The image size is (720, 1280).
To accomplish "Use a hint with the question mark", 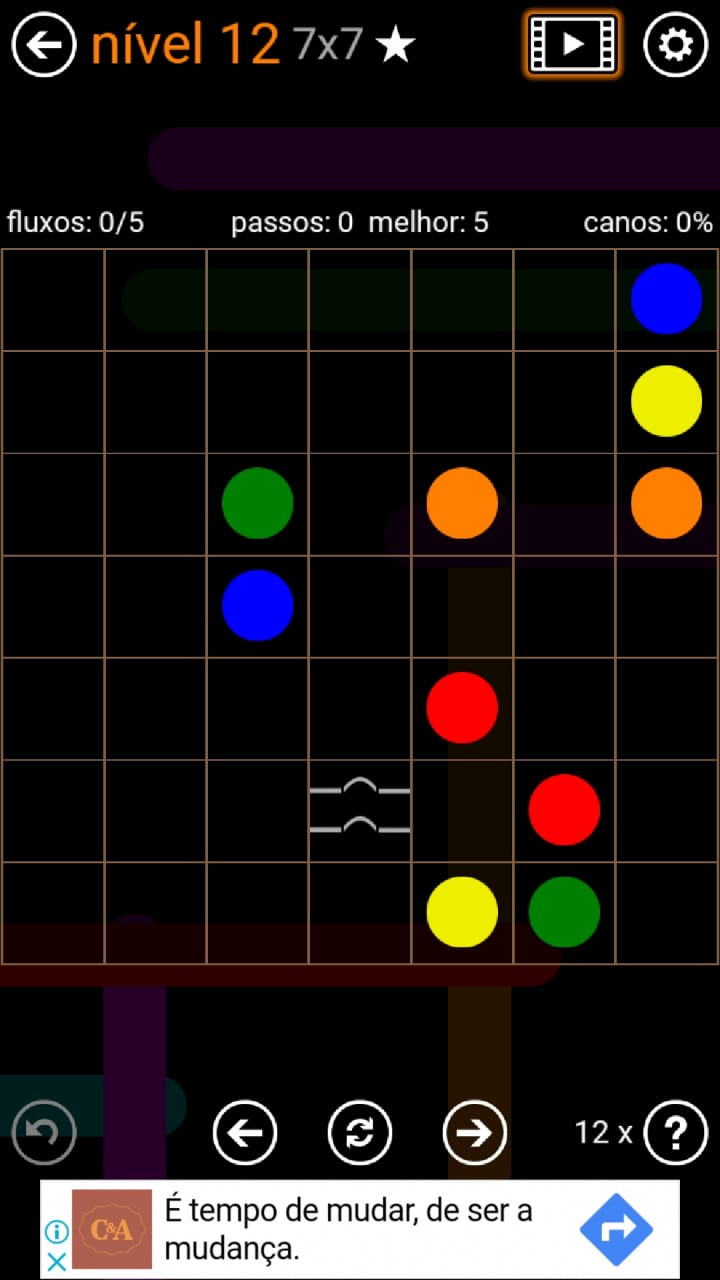I will coord(676,1132).
